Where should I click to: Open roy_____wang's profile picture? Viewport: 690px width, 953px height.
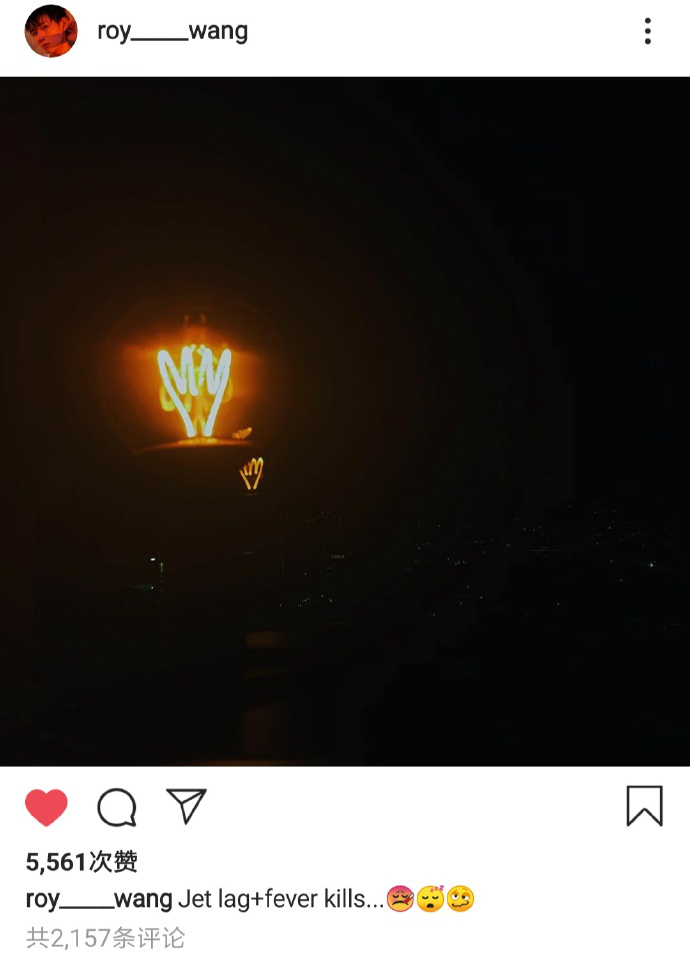click(x=50, y=31)
